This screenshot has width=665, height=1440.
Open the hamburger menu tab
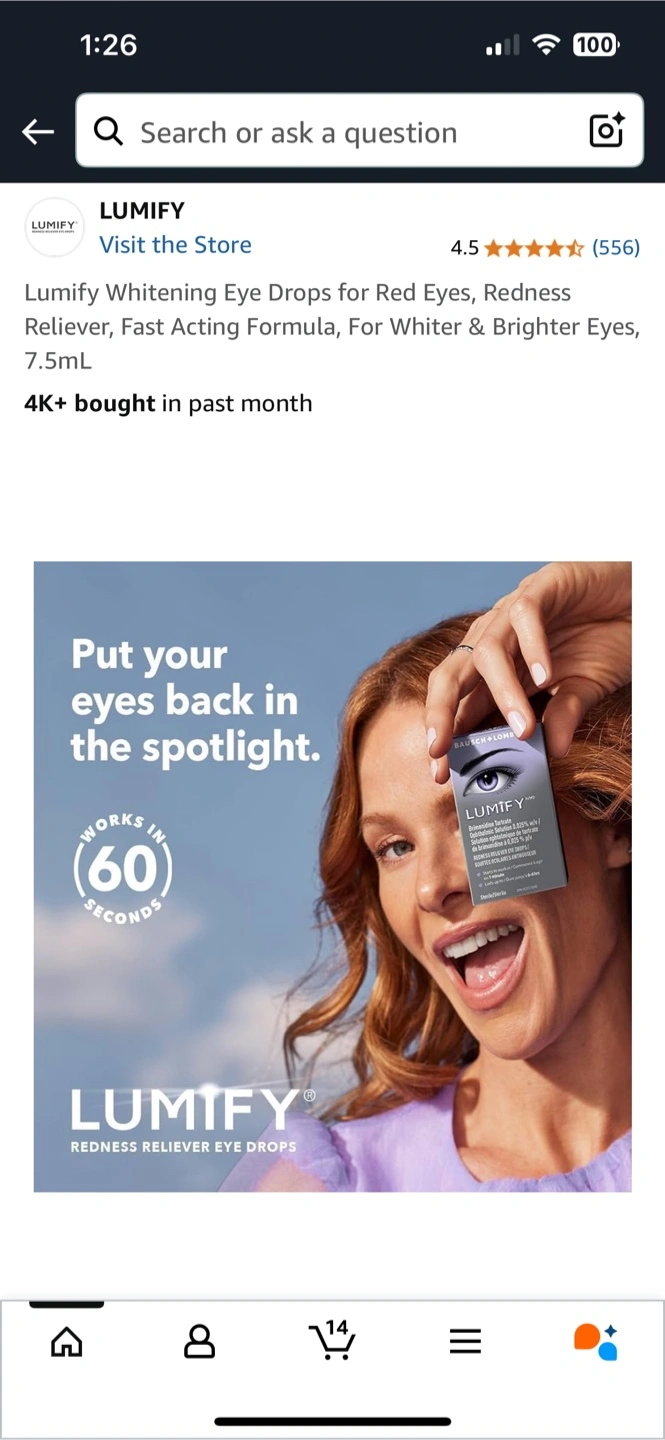(x=465, y=1341)
